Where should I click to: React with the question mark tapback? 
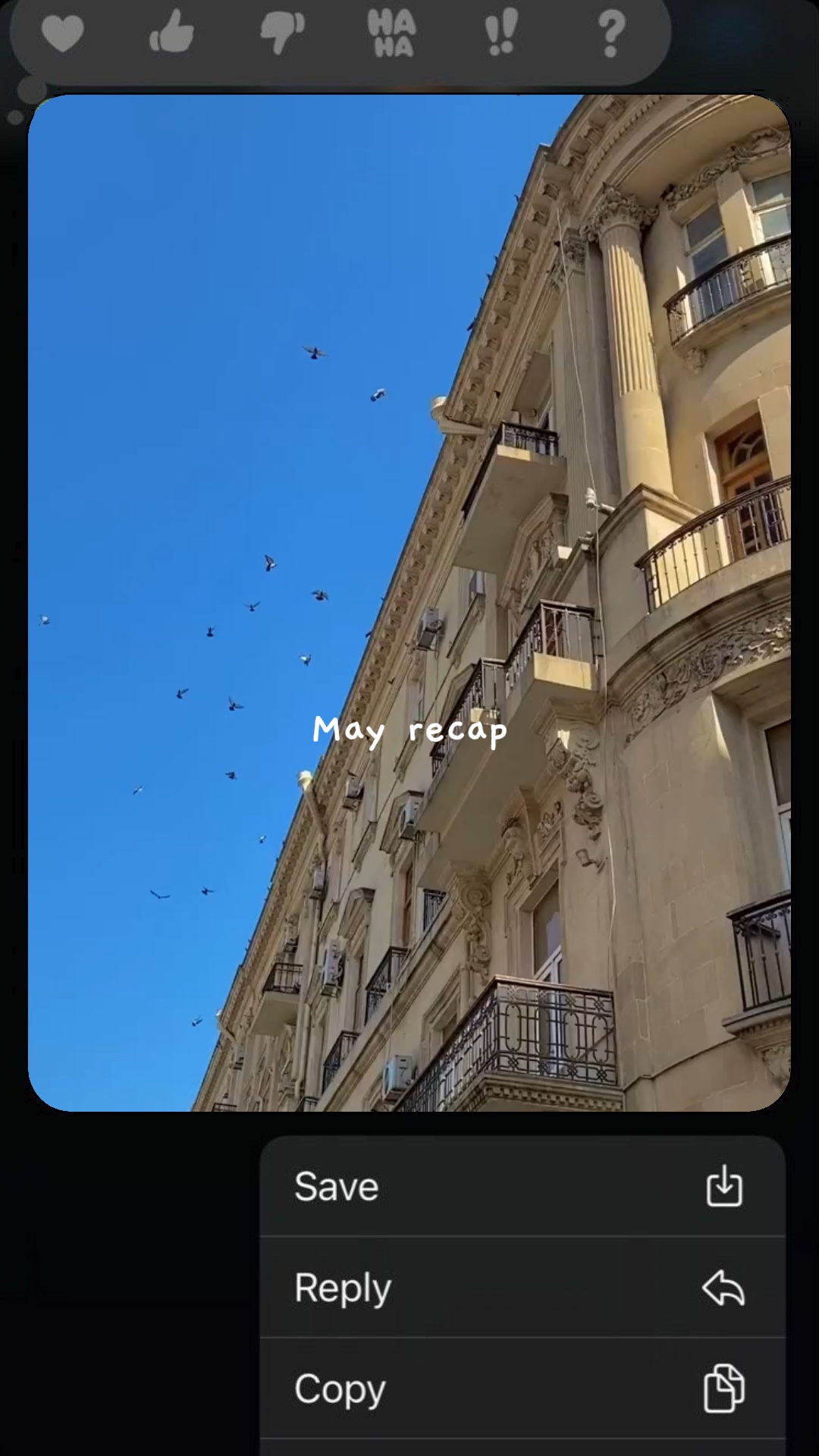611,34
